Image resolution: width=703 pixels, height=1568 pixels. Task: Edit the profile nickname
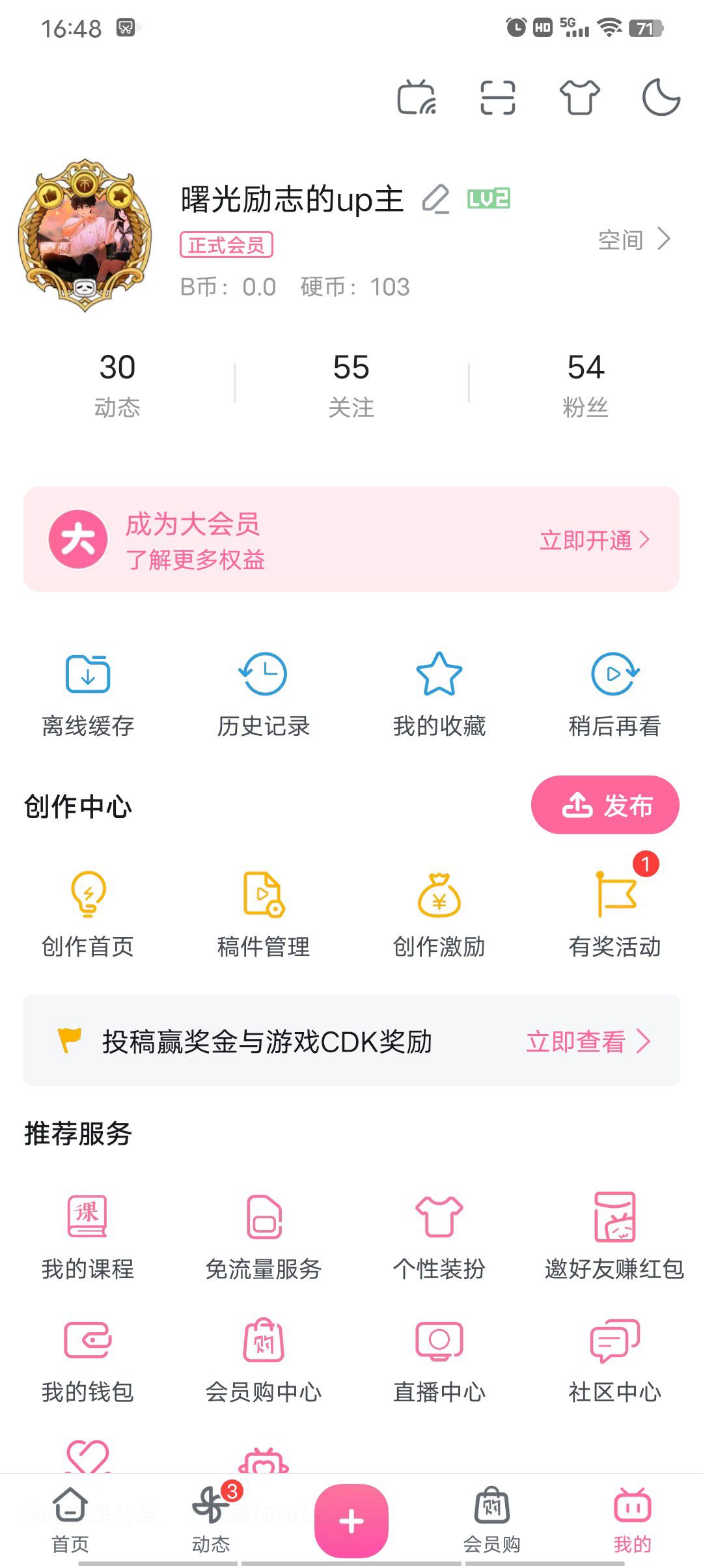(435, 199)
